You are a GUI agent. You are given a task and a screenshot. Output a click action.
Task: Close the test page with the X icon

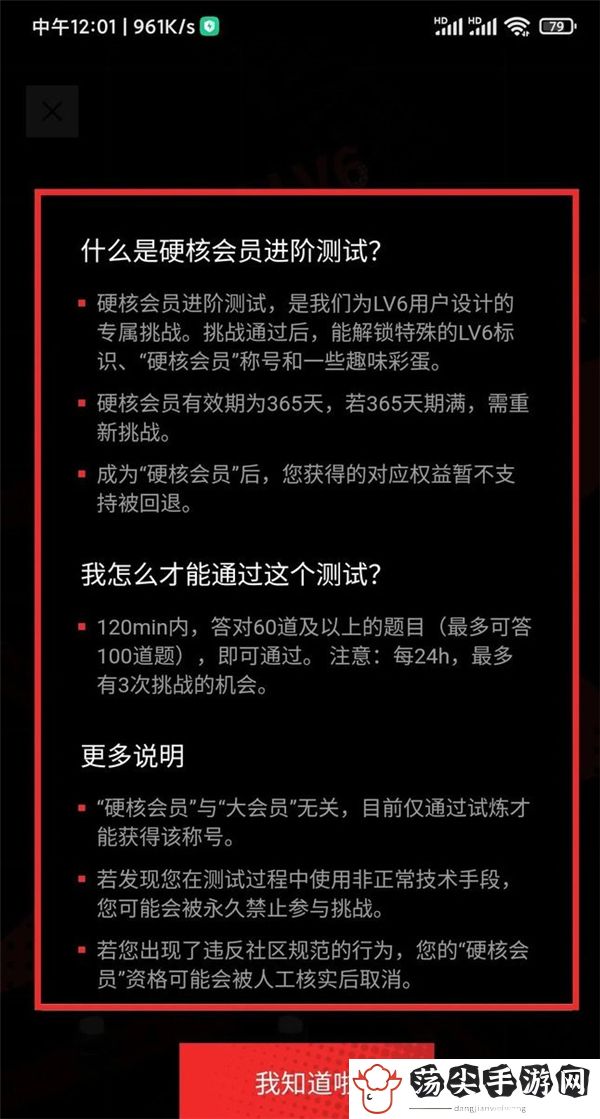click(x=52, y=112)
